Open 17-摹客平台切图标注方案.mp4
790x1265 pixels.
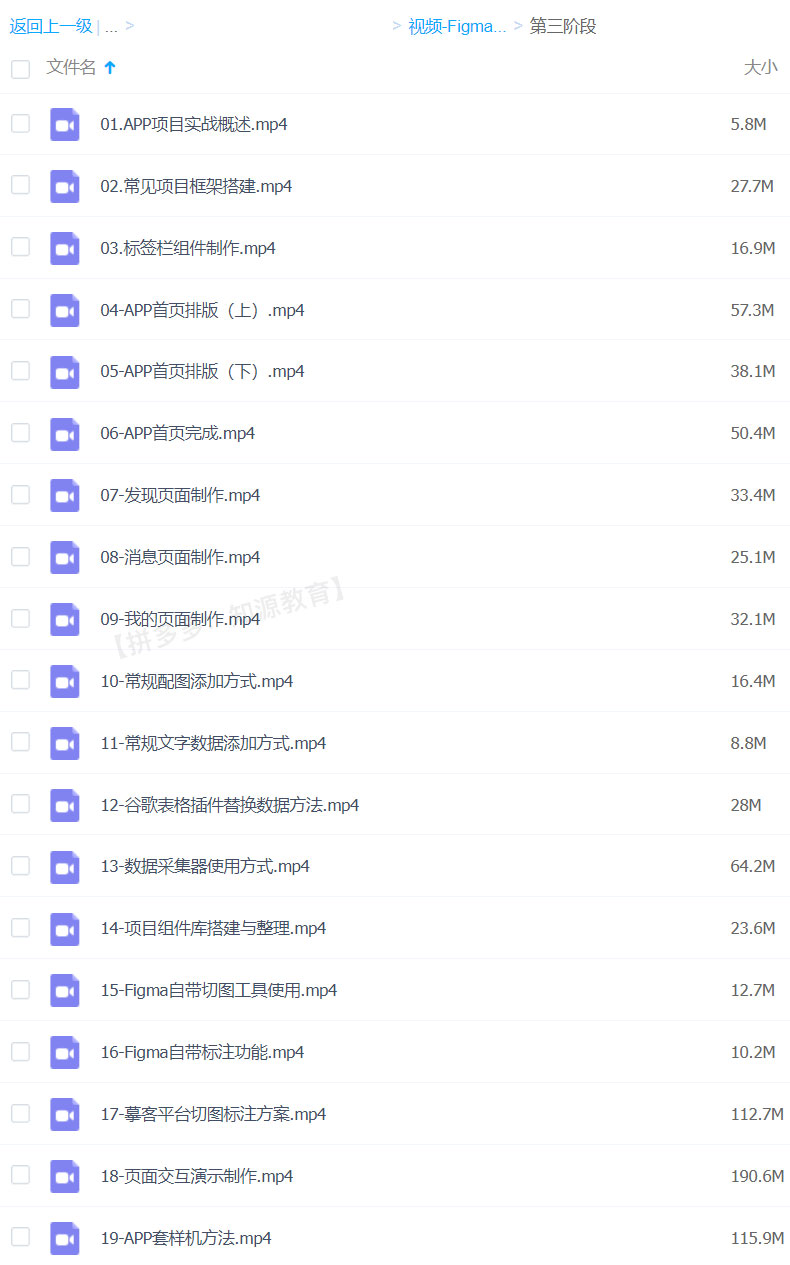pos(213,1114)
